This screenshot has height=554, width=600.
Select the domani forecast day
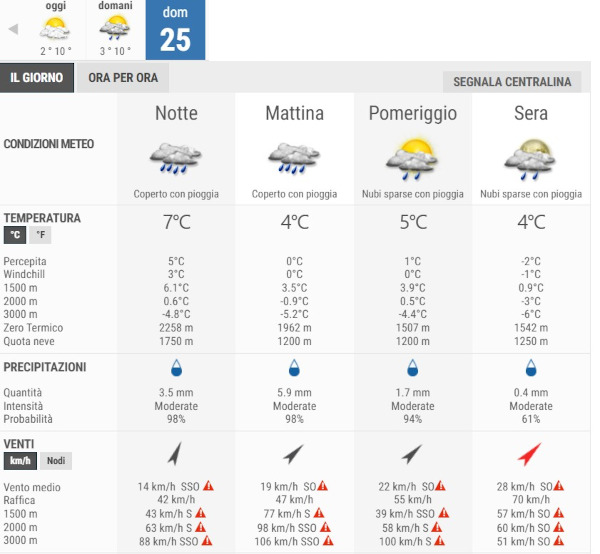pyautogui.click(x=115, y=29)
